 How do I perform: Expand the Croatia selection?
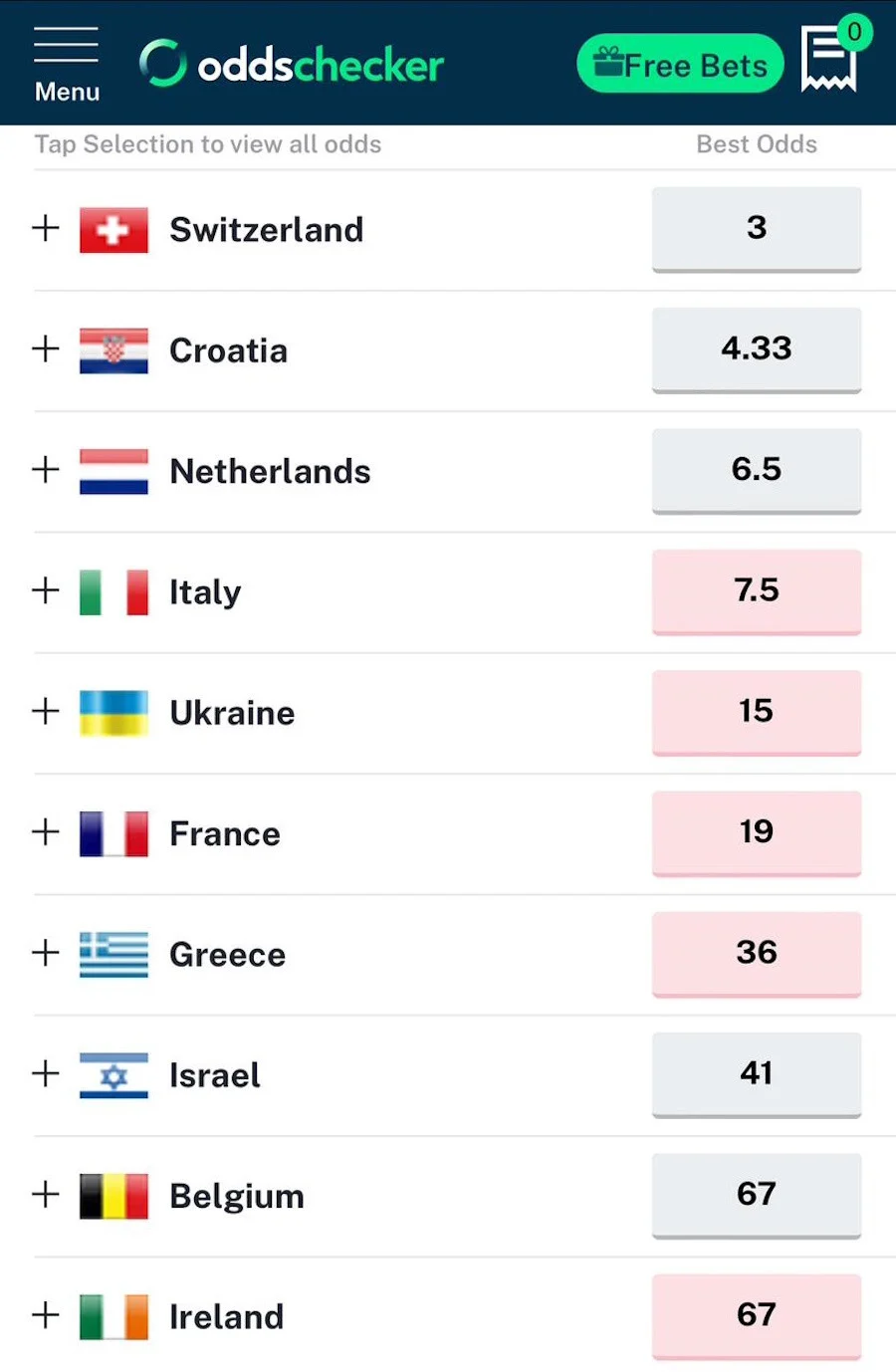pos(46,349)
